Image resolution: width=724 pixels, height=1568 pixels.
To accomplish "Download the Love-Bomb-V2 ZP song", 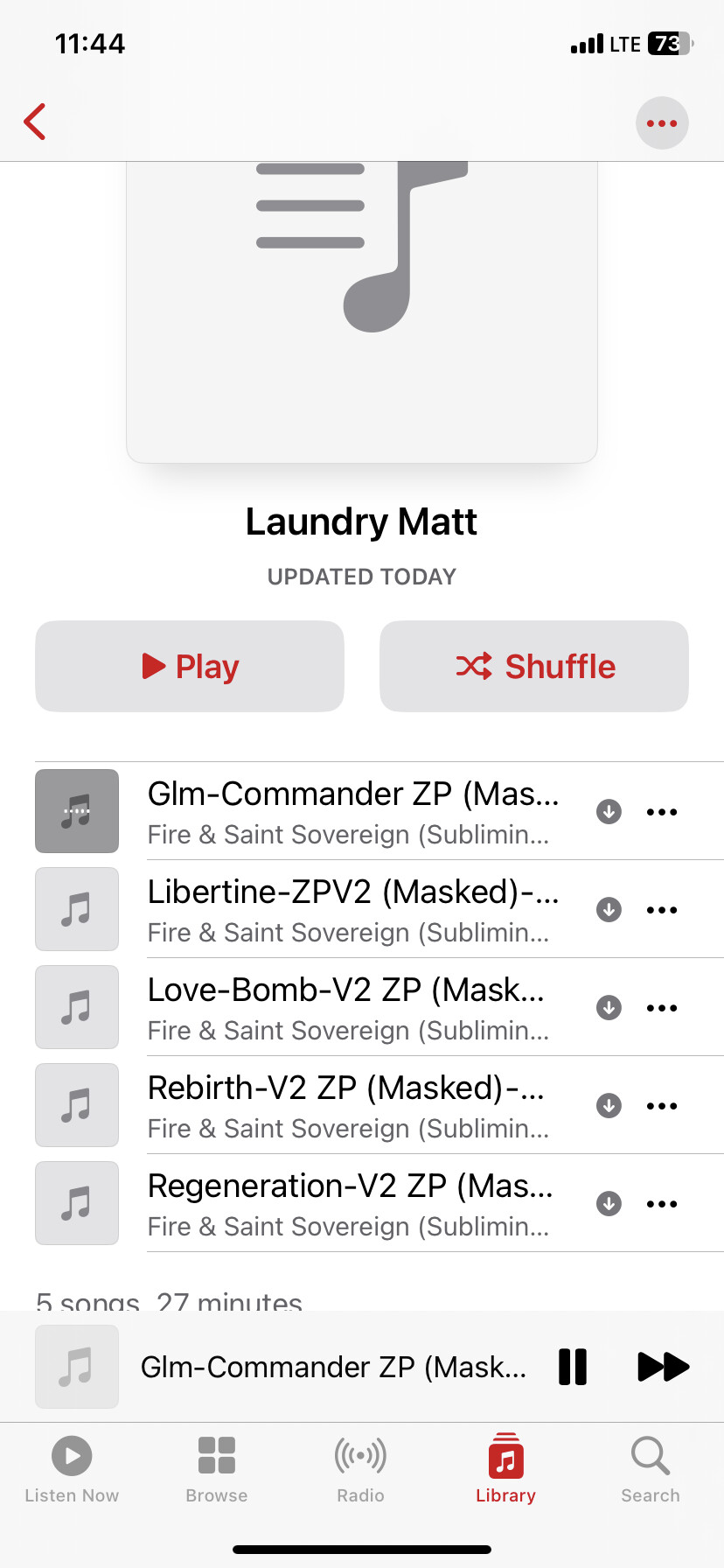I will 609,1008.
